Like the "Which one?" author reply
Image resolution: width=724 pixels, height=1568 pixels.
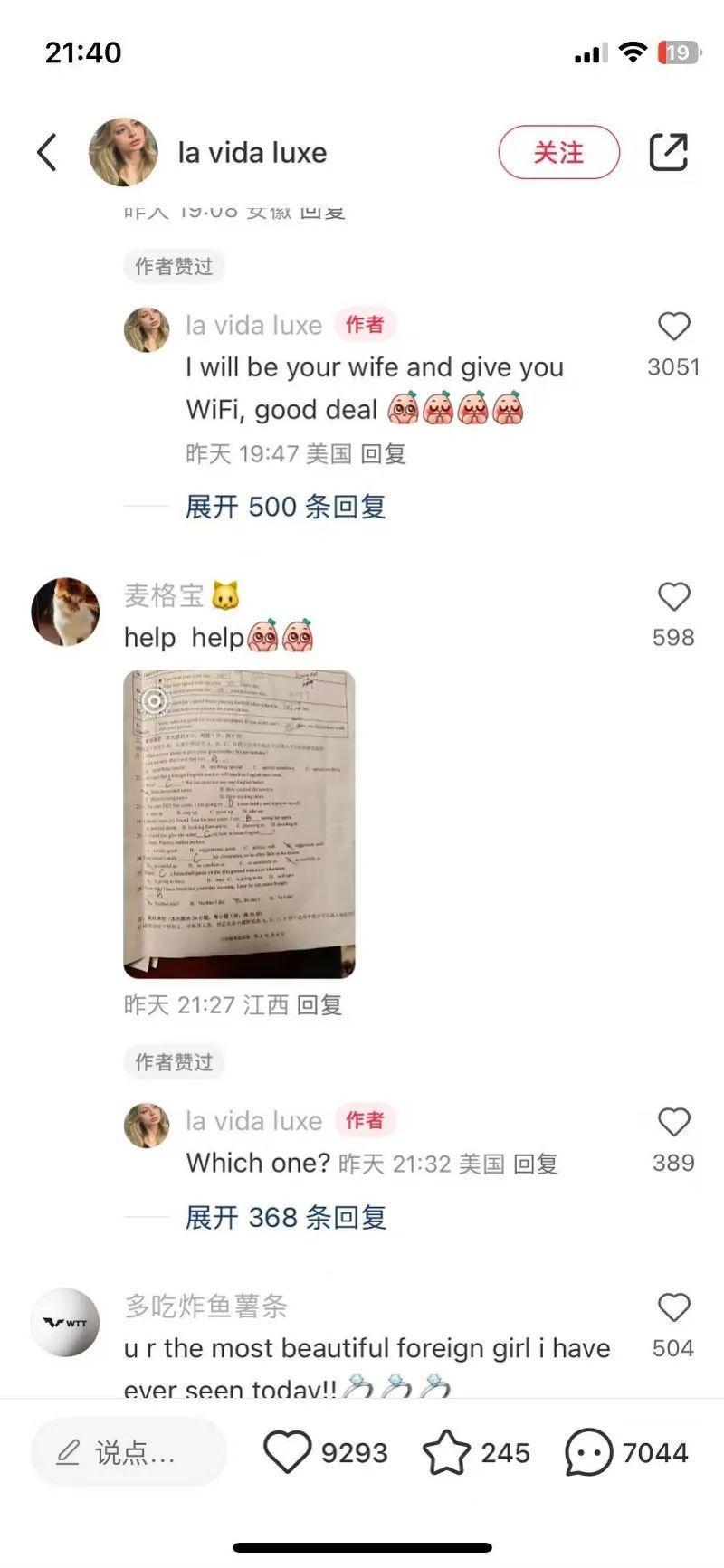point(673,1123)
